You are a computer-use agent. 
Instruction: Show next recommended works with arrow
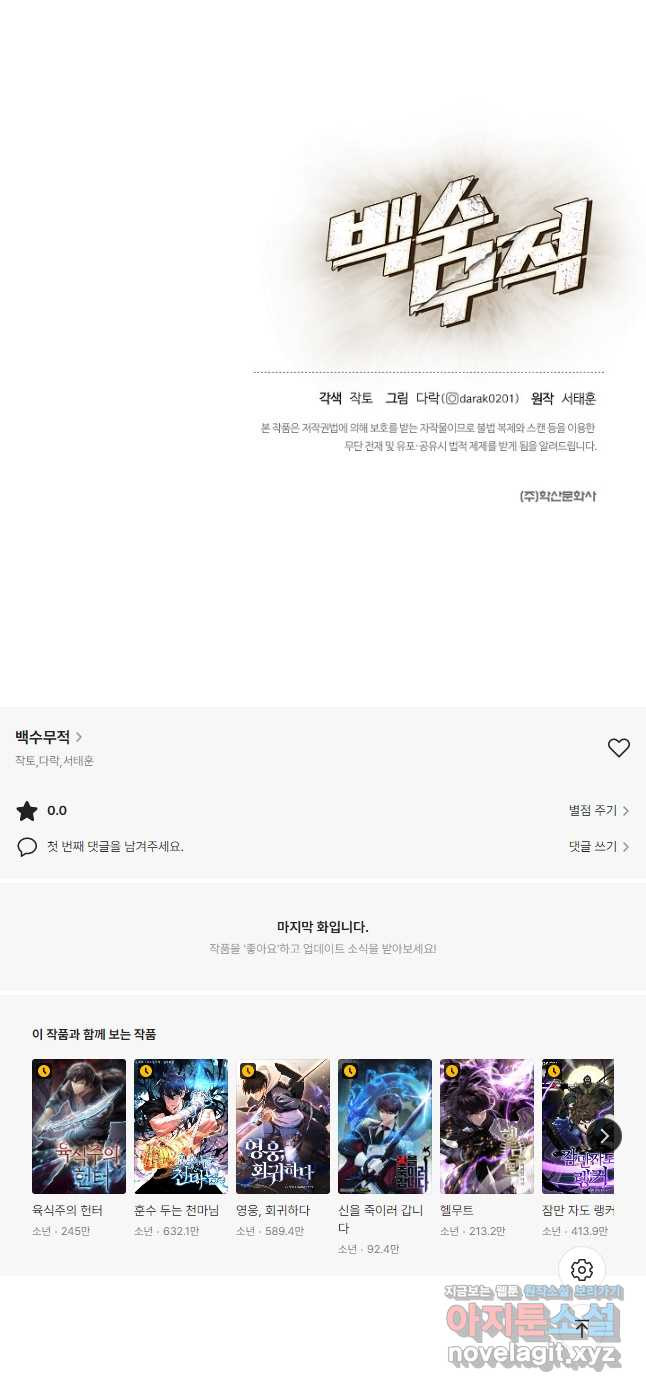coord(605,1136)
